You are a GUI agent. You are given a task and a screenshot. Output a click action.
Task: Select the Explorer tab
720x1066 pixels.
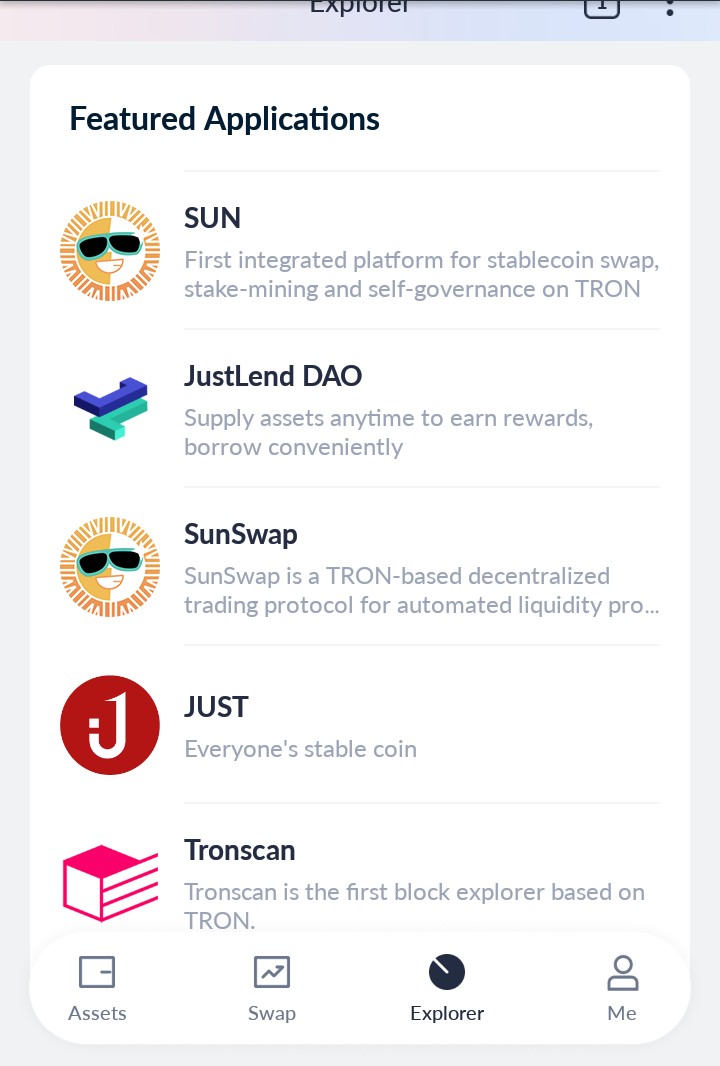point(447,988)
